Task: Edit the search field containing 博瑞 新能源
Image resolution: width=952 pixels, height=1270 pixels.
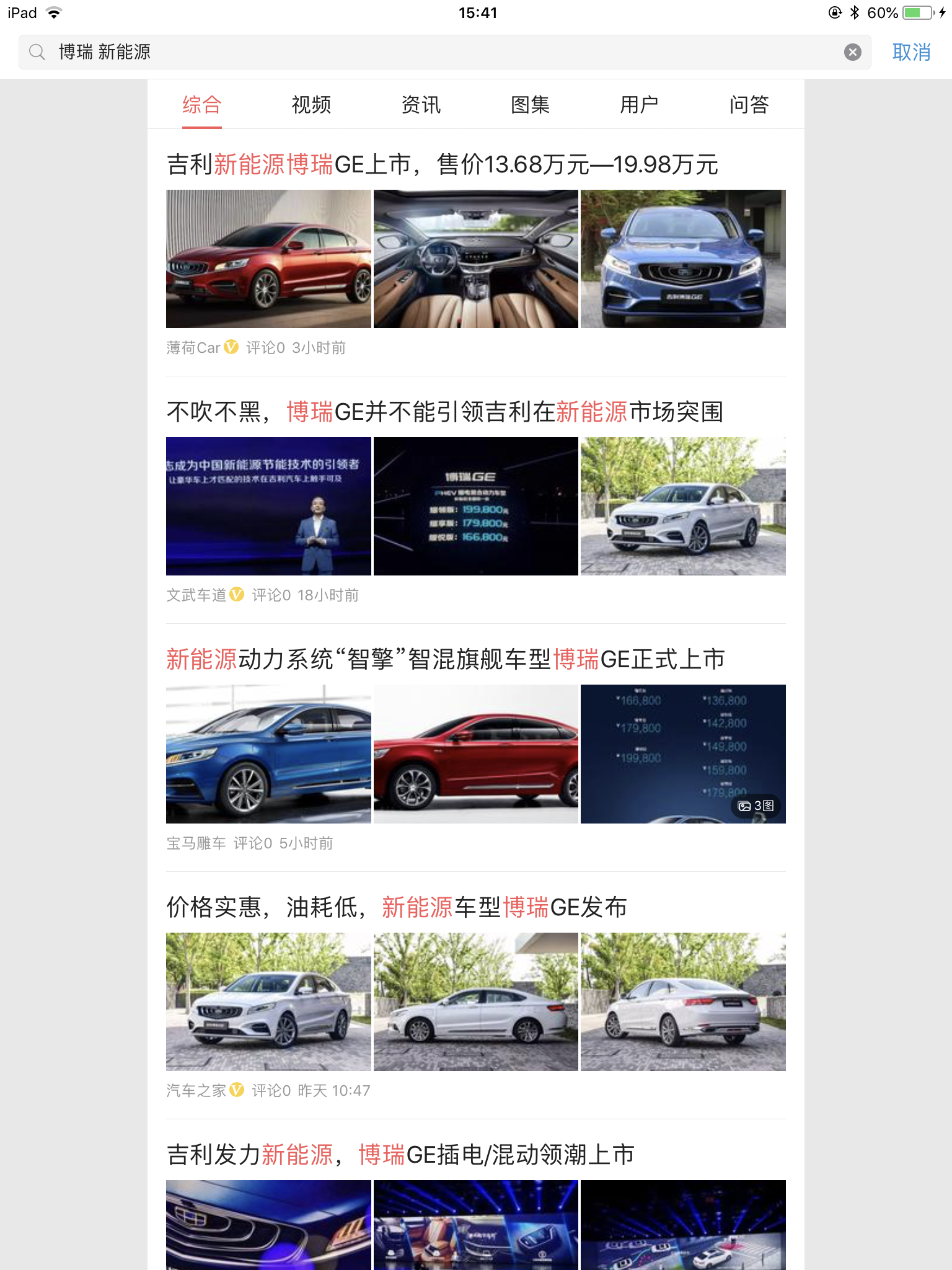Action: click(434, 52)
